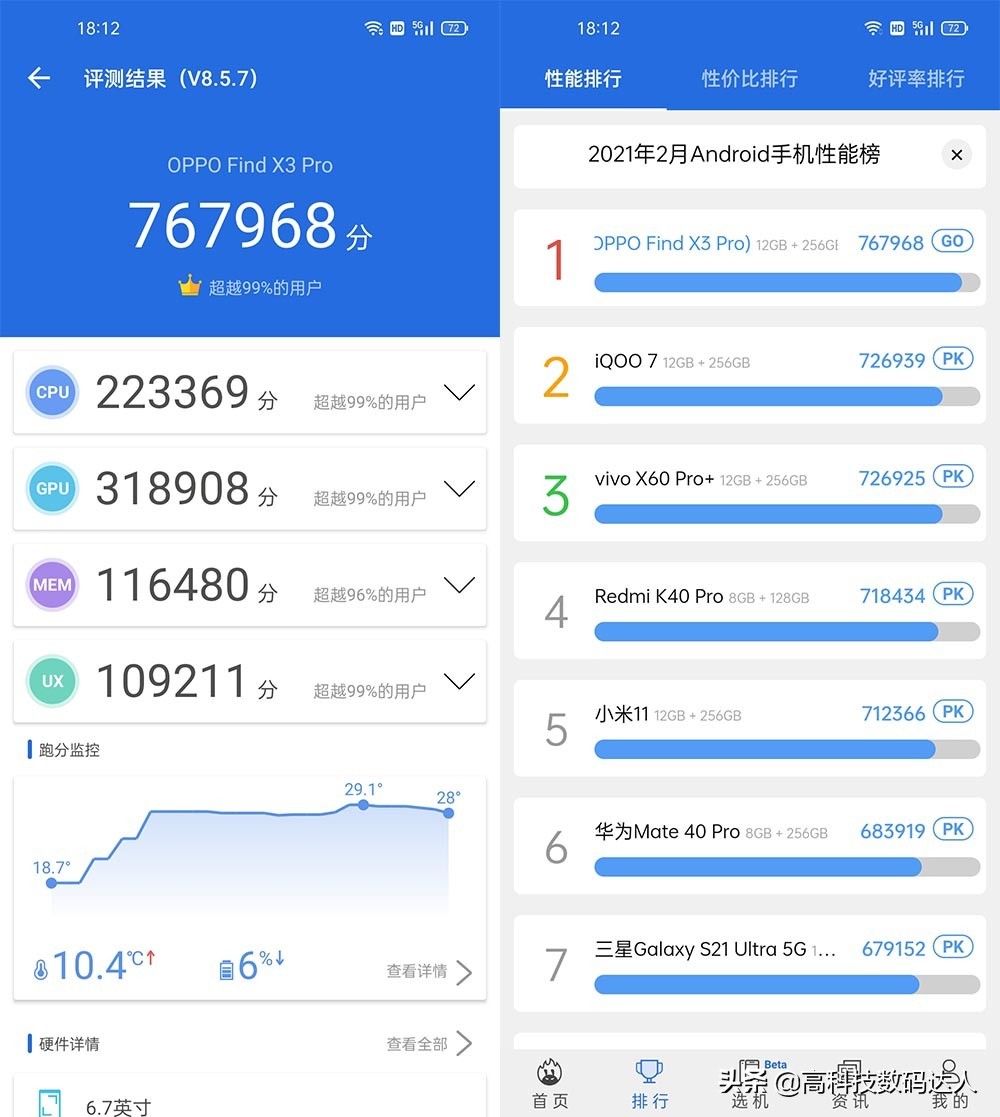Viewport: 1000px width, 1117px height.
Task: Open the 好评率排行 tab
Action: point(915,78)
